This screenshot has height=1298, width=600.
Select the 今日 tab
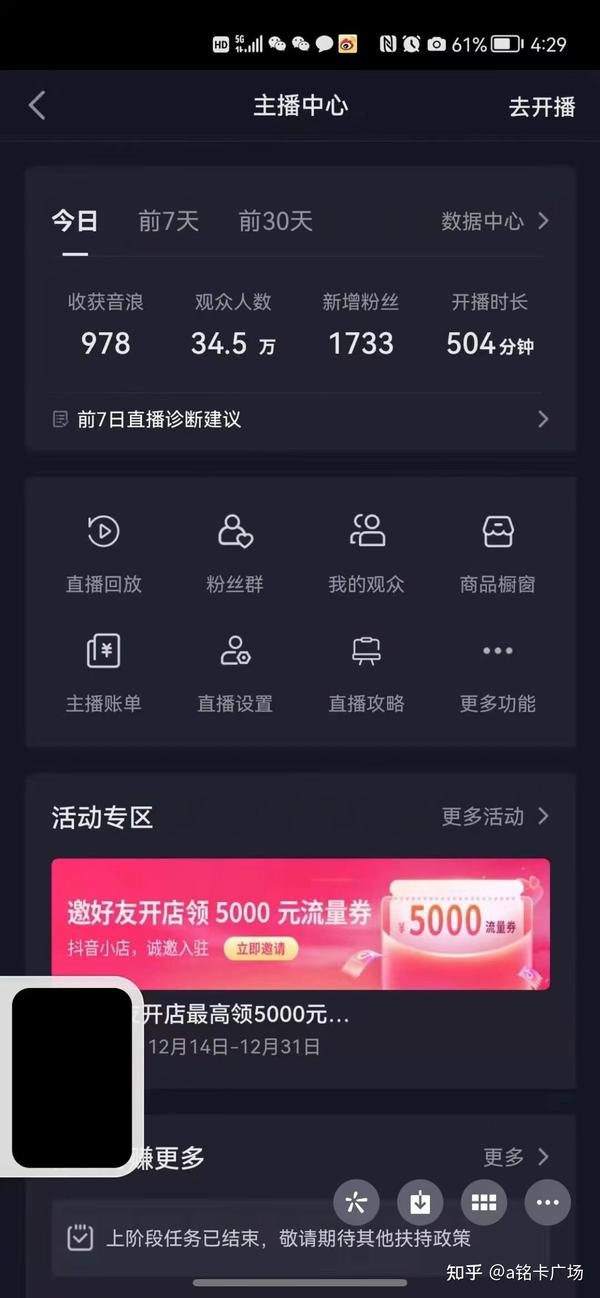click(x=75, y=221)
